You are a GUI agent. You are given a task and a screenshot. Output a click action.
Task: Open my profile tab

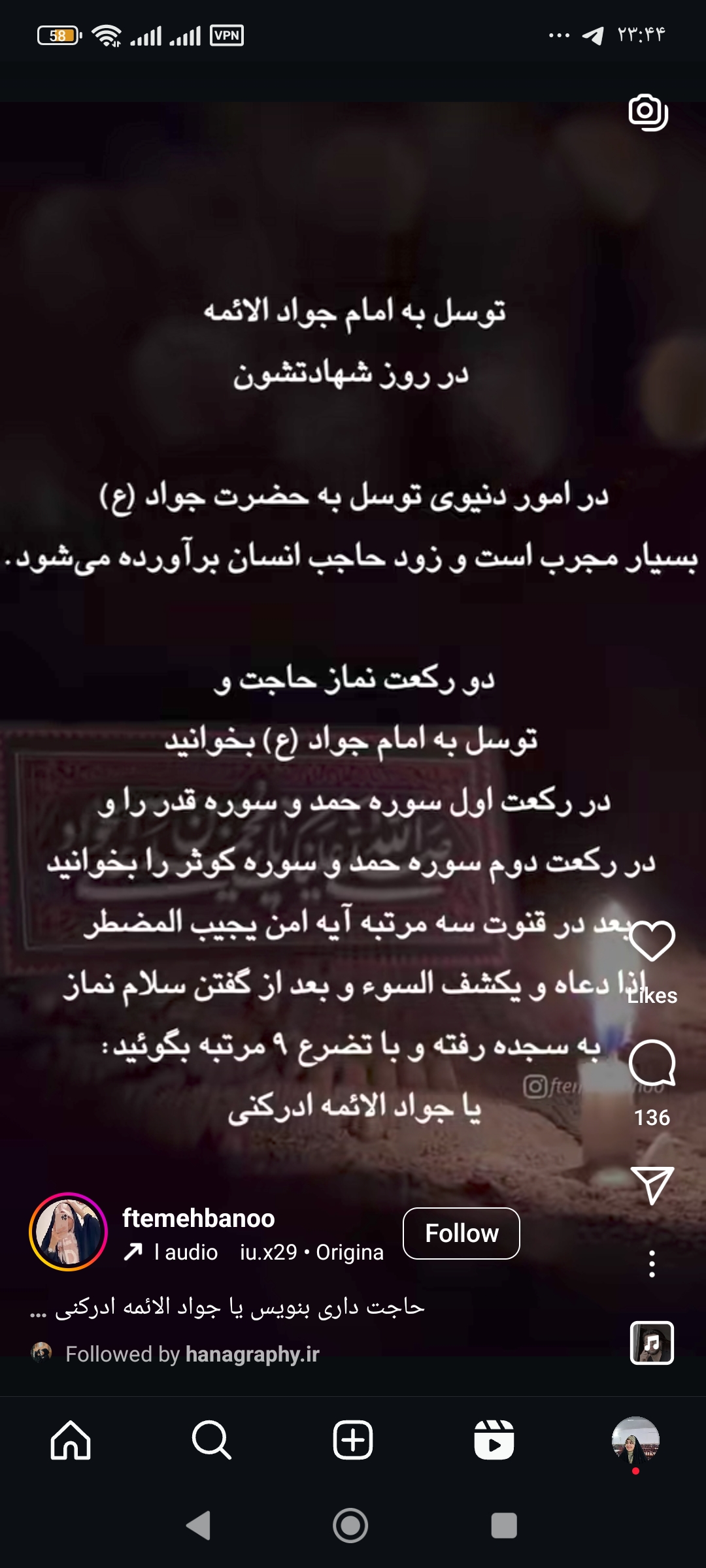[x=635, y=1440]
